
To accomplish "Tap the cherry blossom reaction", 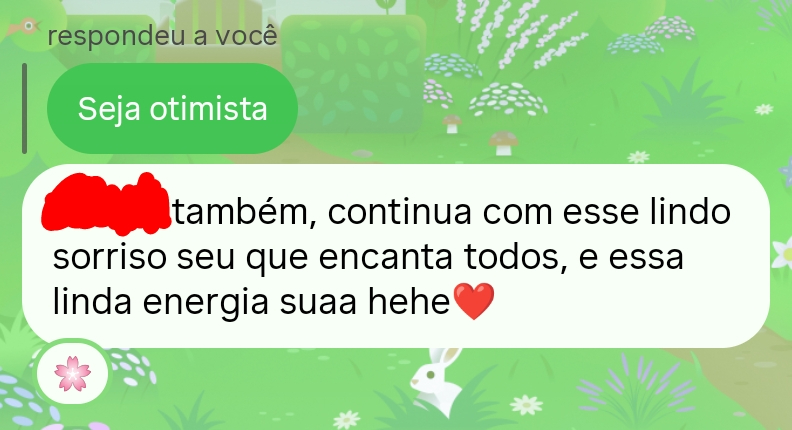I will (x=72, y=373).
